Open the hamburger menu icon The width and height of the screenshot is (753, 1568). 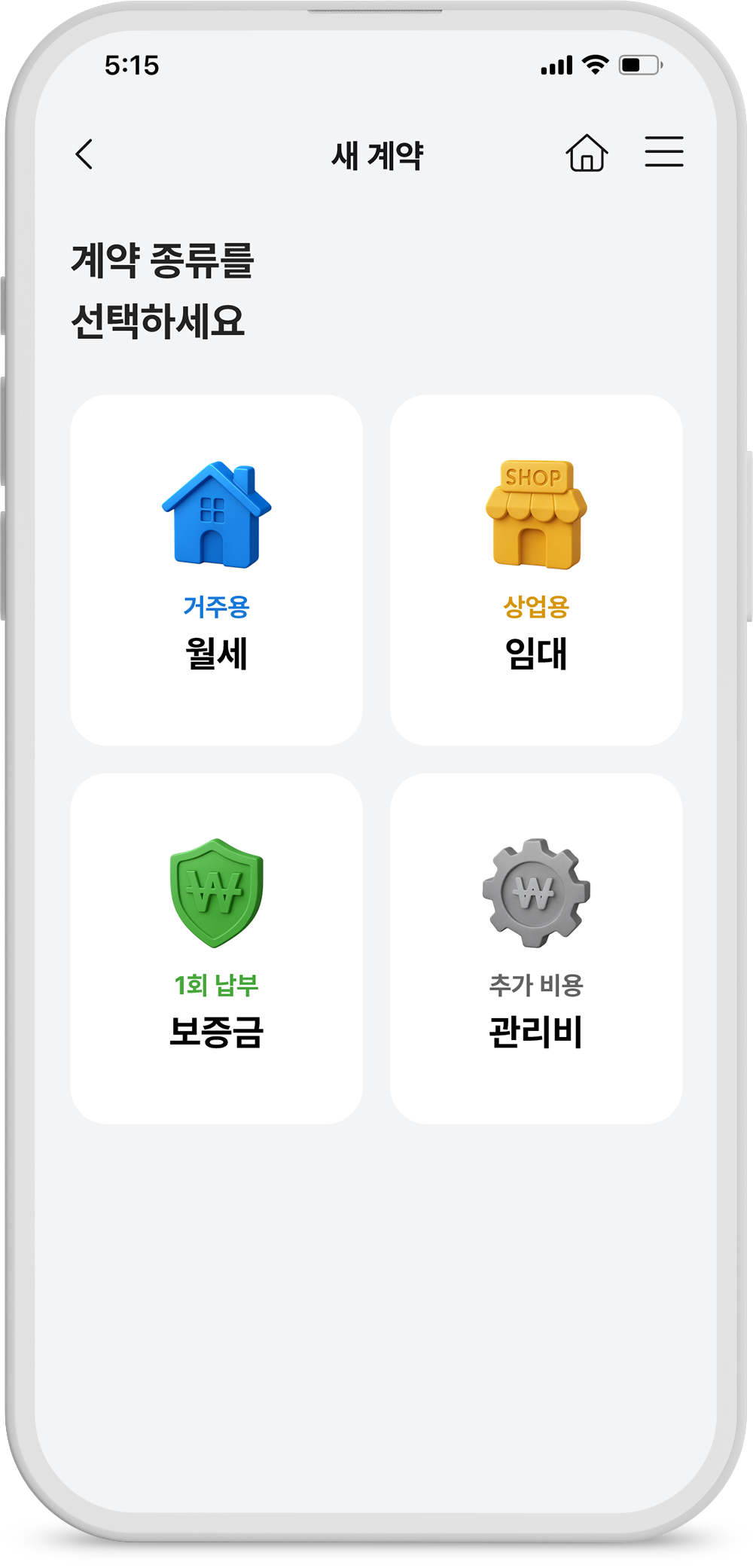[x=665, y=152]
